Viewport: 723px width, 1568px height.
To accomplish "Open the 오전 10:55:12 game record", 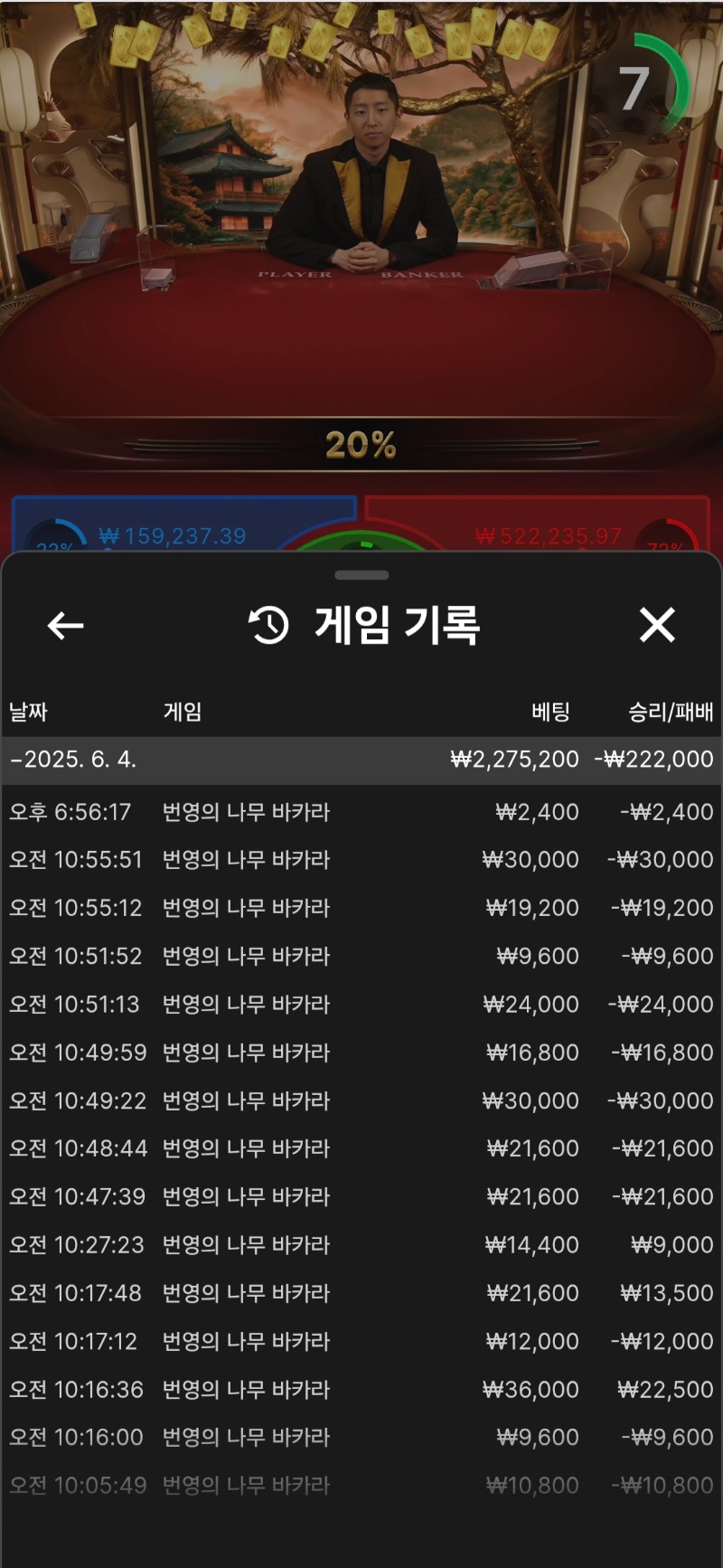I will [361, 908].
